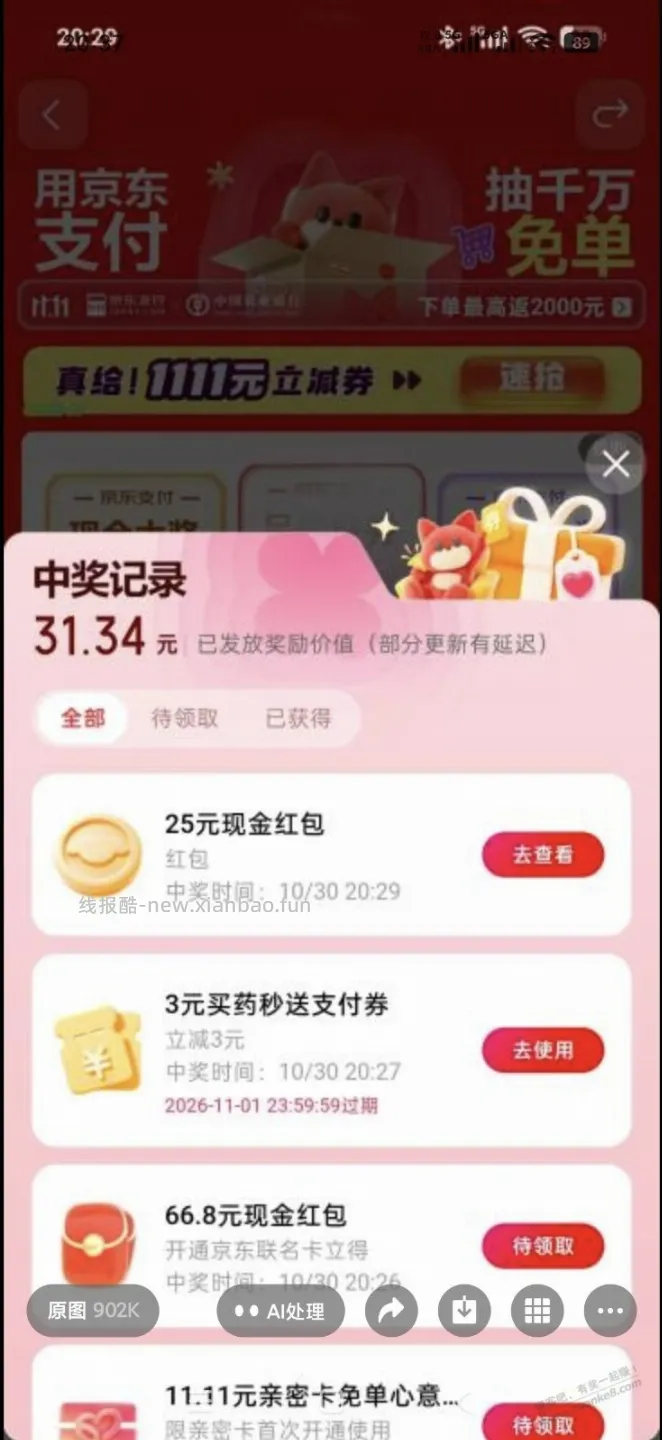Switch to the 待领取 tab
The image size is (662, 1440).
[184, 717]
